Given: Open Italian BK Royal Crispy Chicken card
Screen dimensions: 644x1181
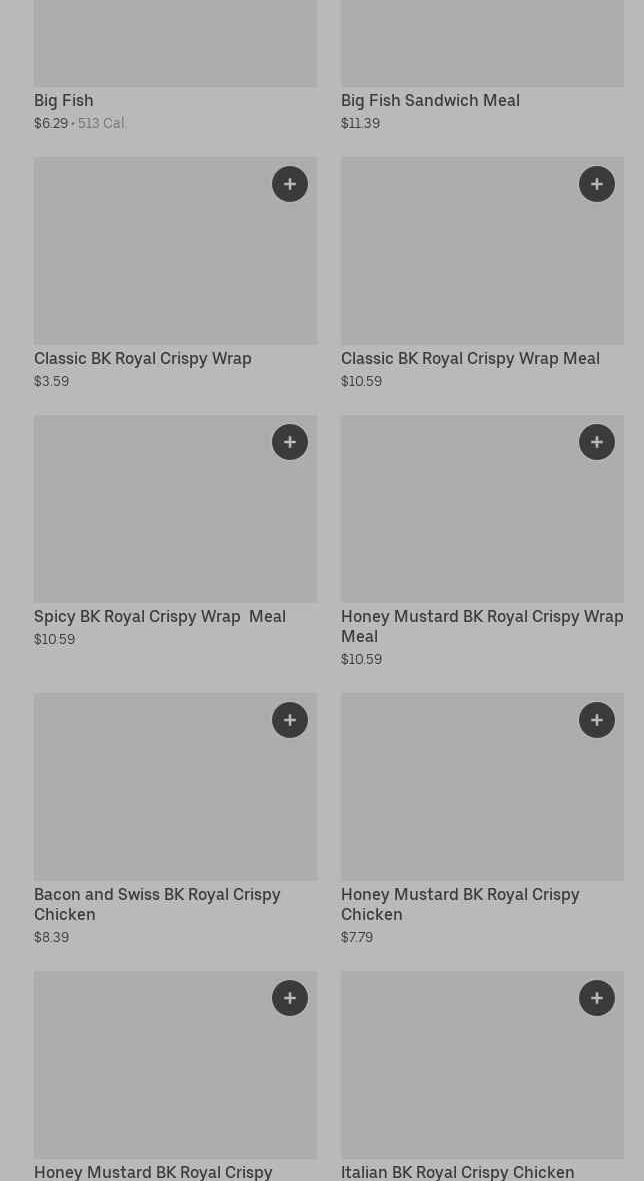Looking at the screenshot, I should [482, 1076].
